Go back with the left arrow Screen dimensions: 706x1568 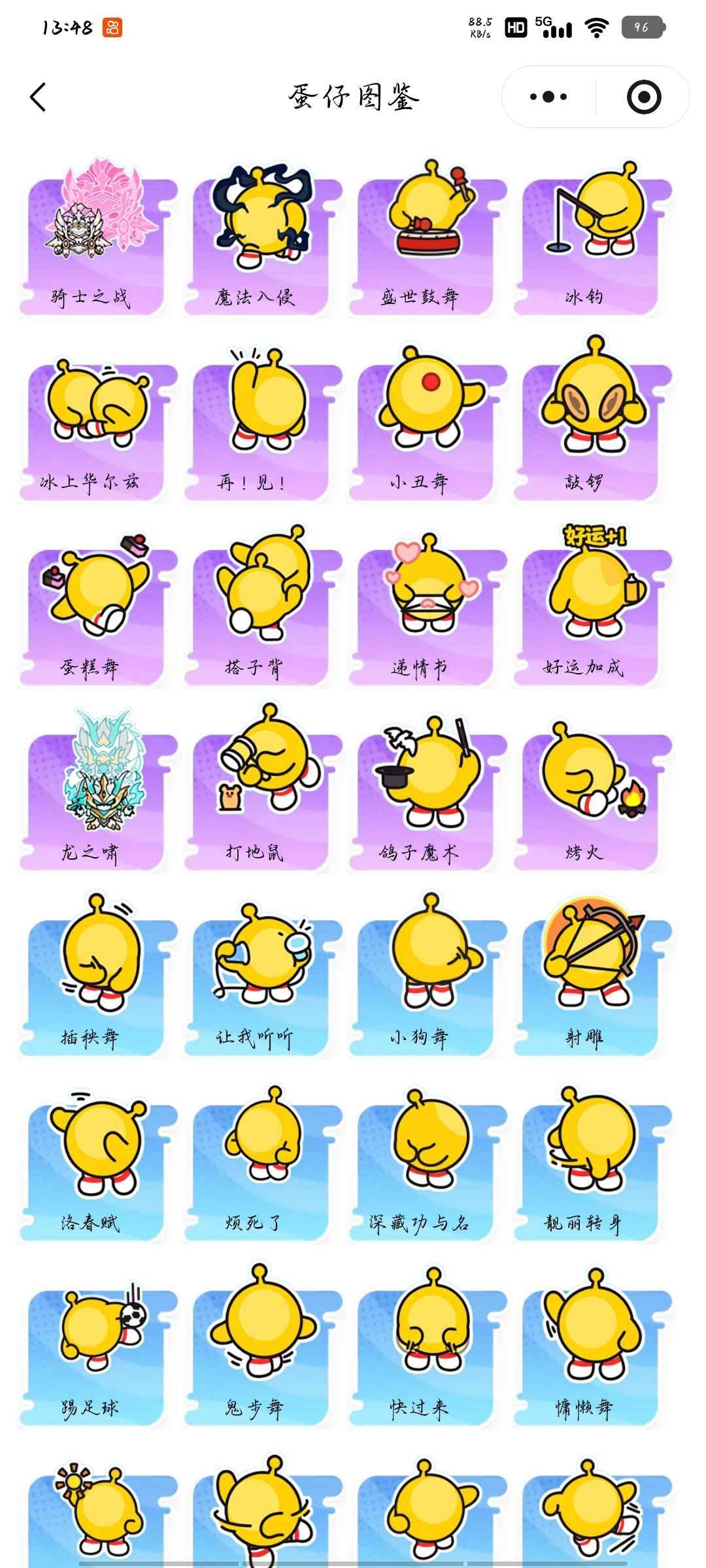(x=39, y=96)
